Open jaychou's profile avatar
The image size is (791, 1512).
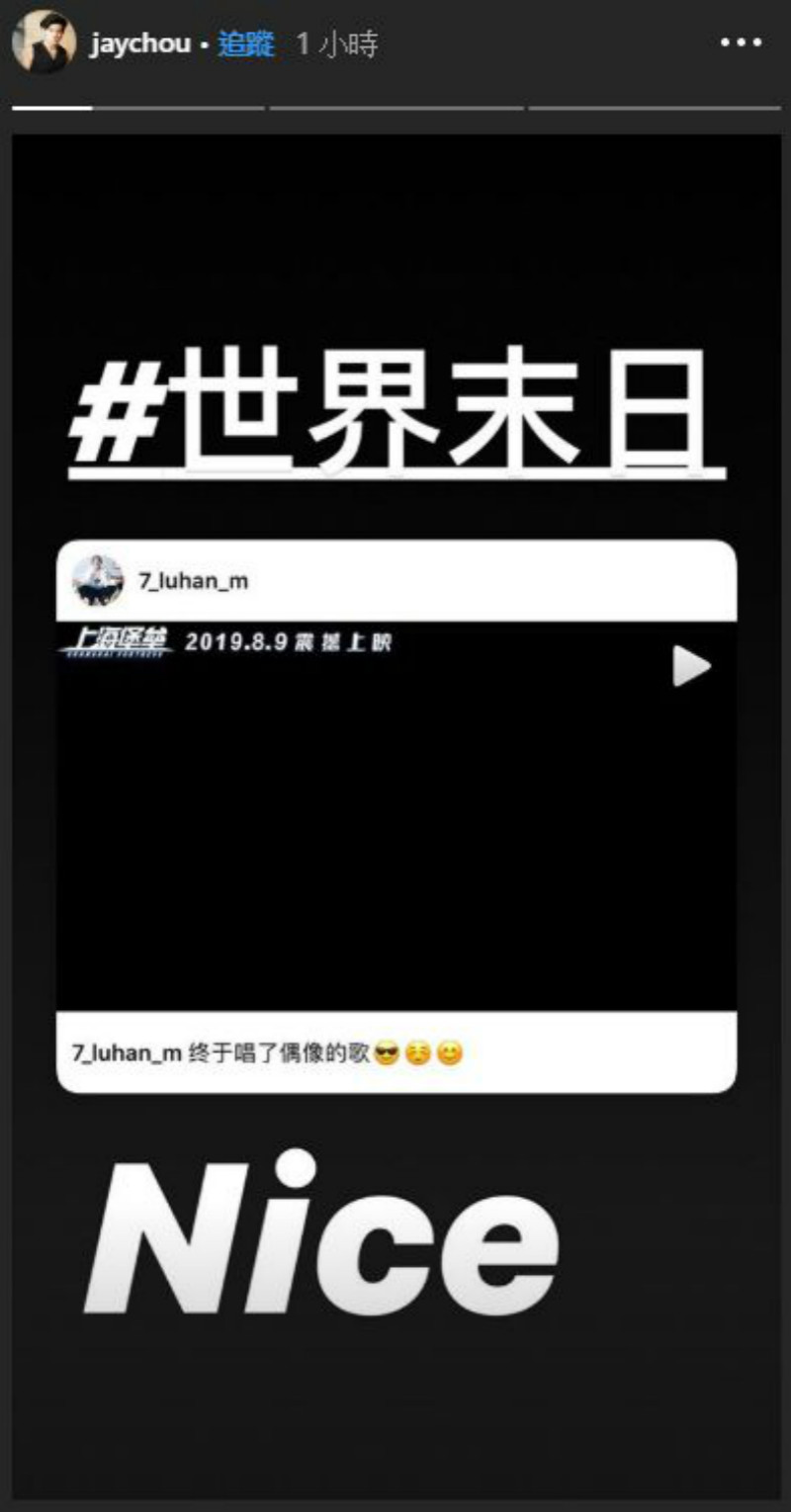click(x=44, y=42)
